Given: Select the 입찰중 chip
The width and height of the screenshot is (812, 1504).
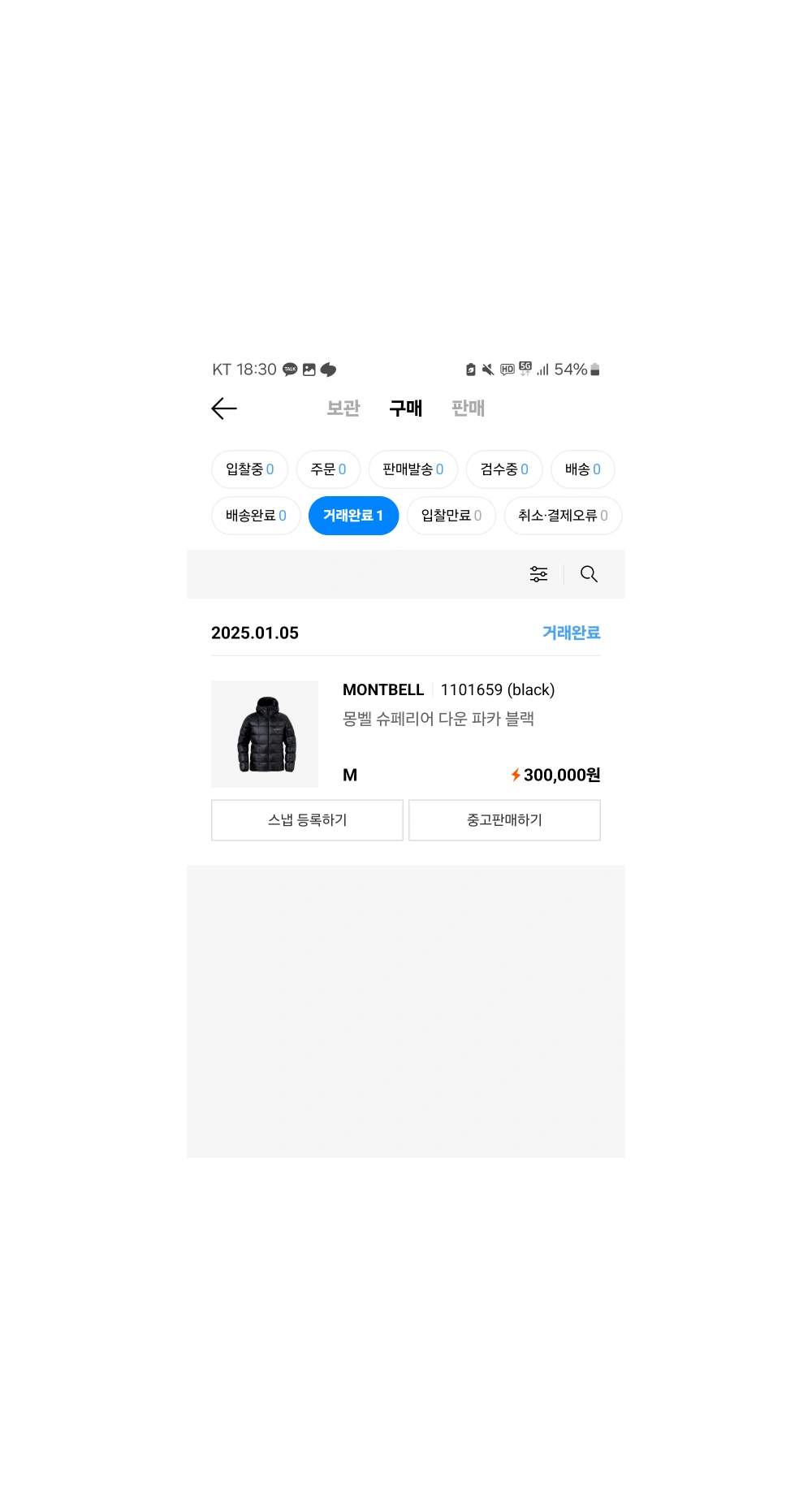Looking at the screenshot, I should click(249, 469).
